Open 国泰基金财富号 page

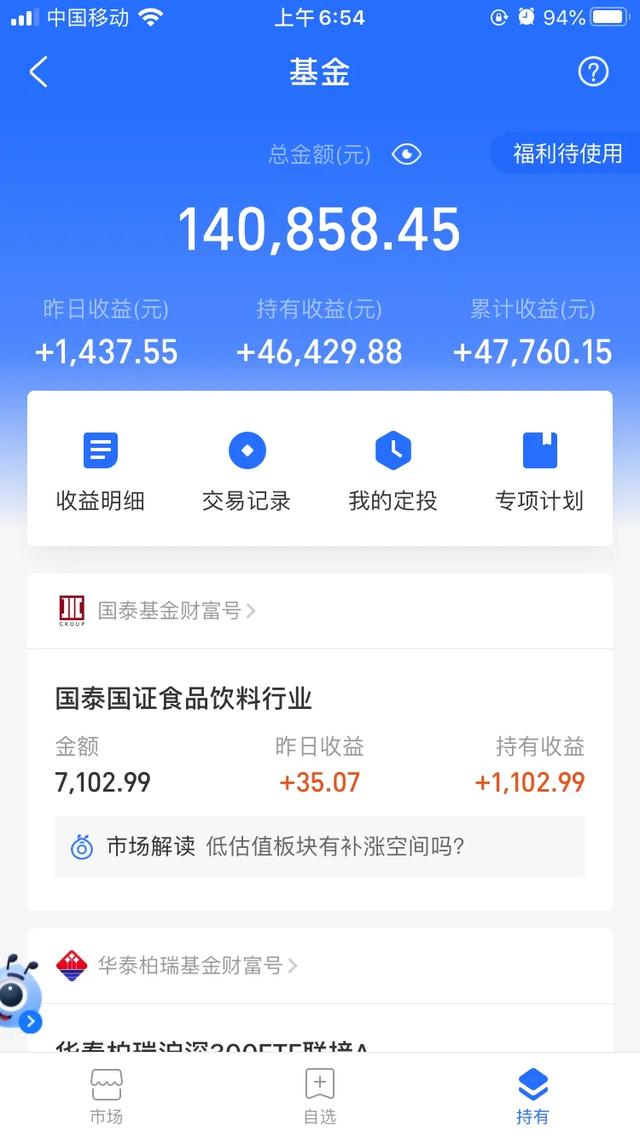(x=170, y=610)
